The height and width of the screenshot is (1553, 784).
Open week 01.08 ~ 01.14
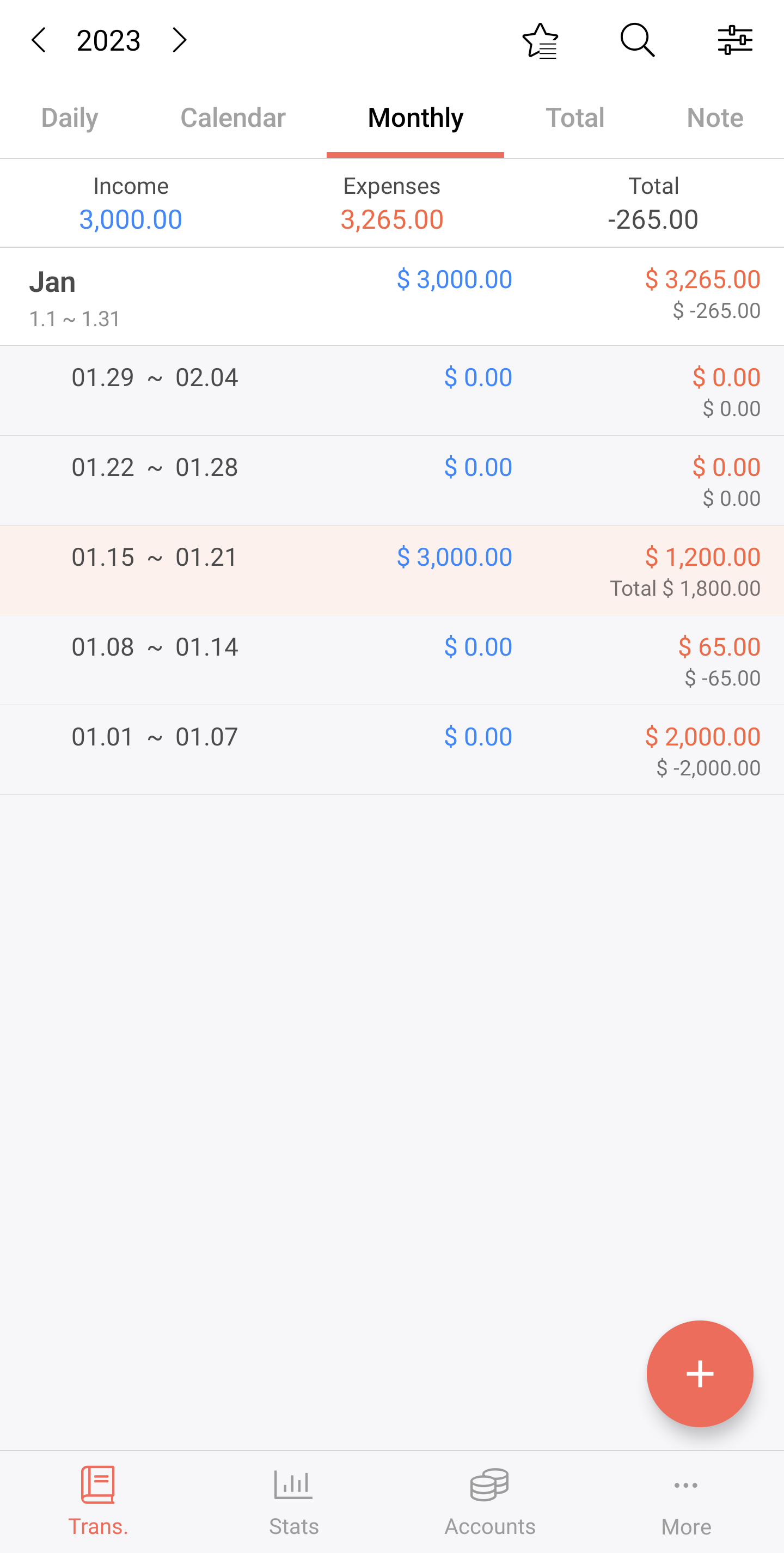(x=391, y=660)
